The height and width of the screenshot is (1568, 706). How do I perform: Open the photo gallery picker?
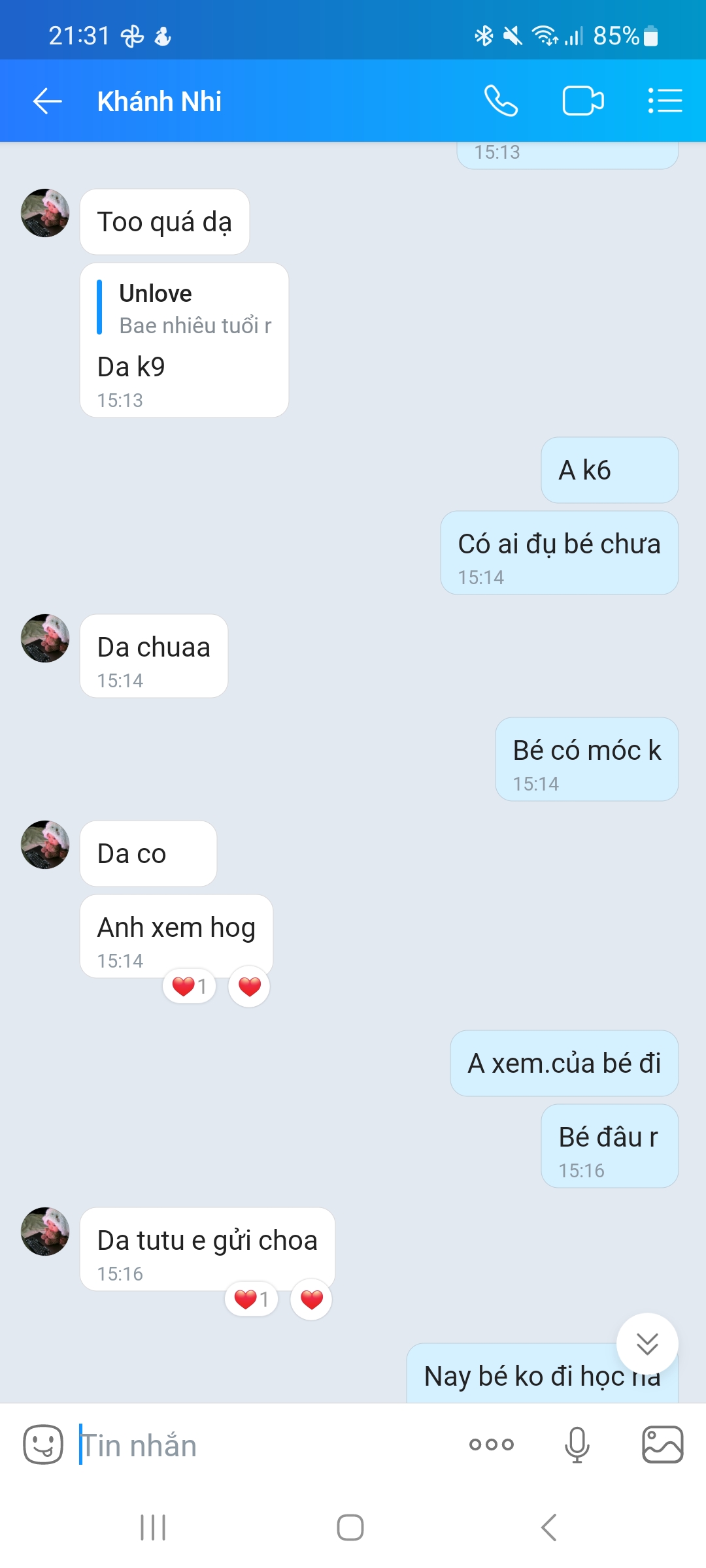tap(662, 1445)
